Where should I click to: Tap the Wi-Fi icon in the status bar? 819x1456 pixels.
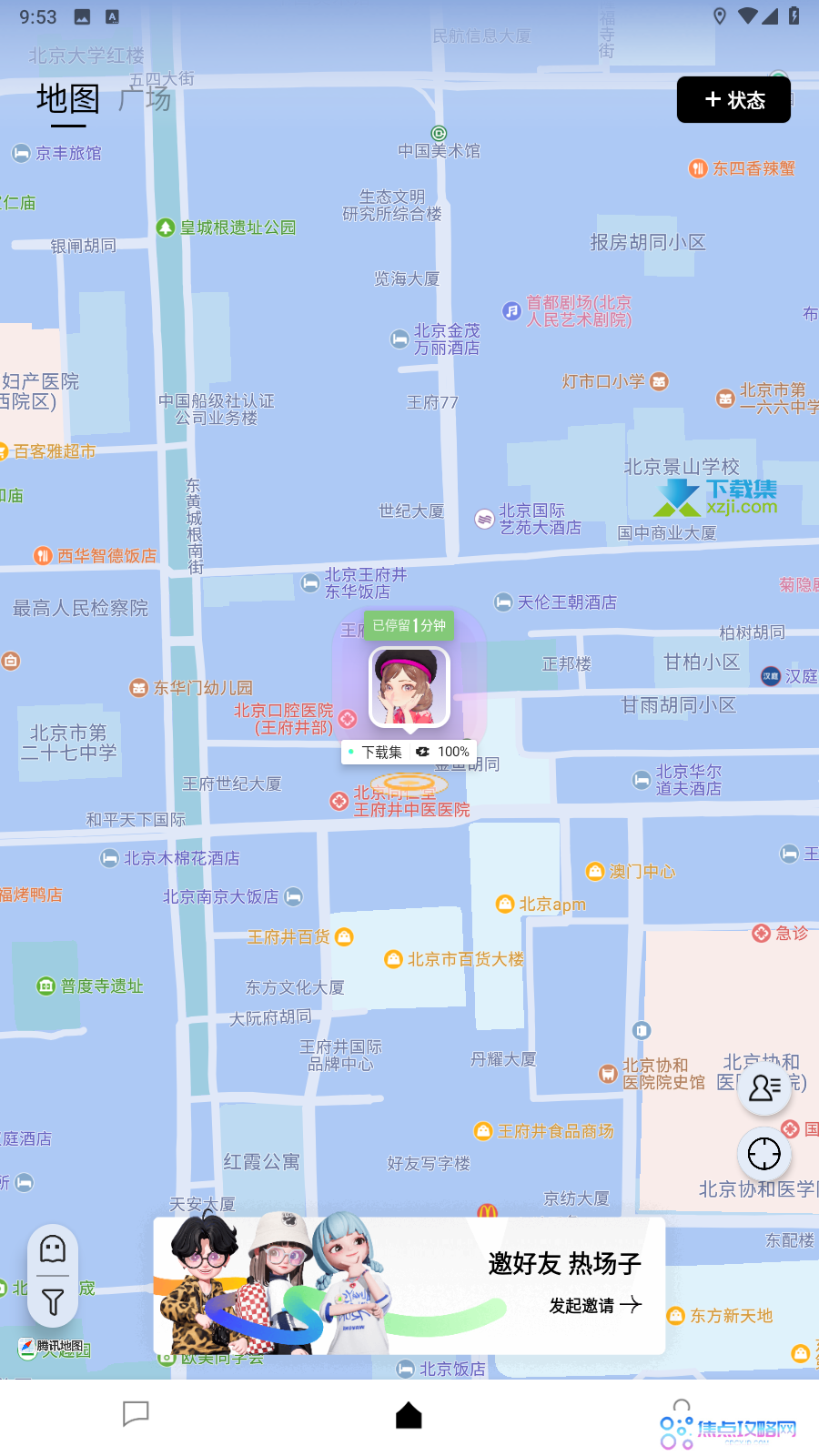point(750,15)
